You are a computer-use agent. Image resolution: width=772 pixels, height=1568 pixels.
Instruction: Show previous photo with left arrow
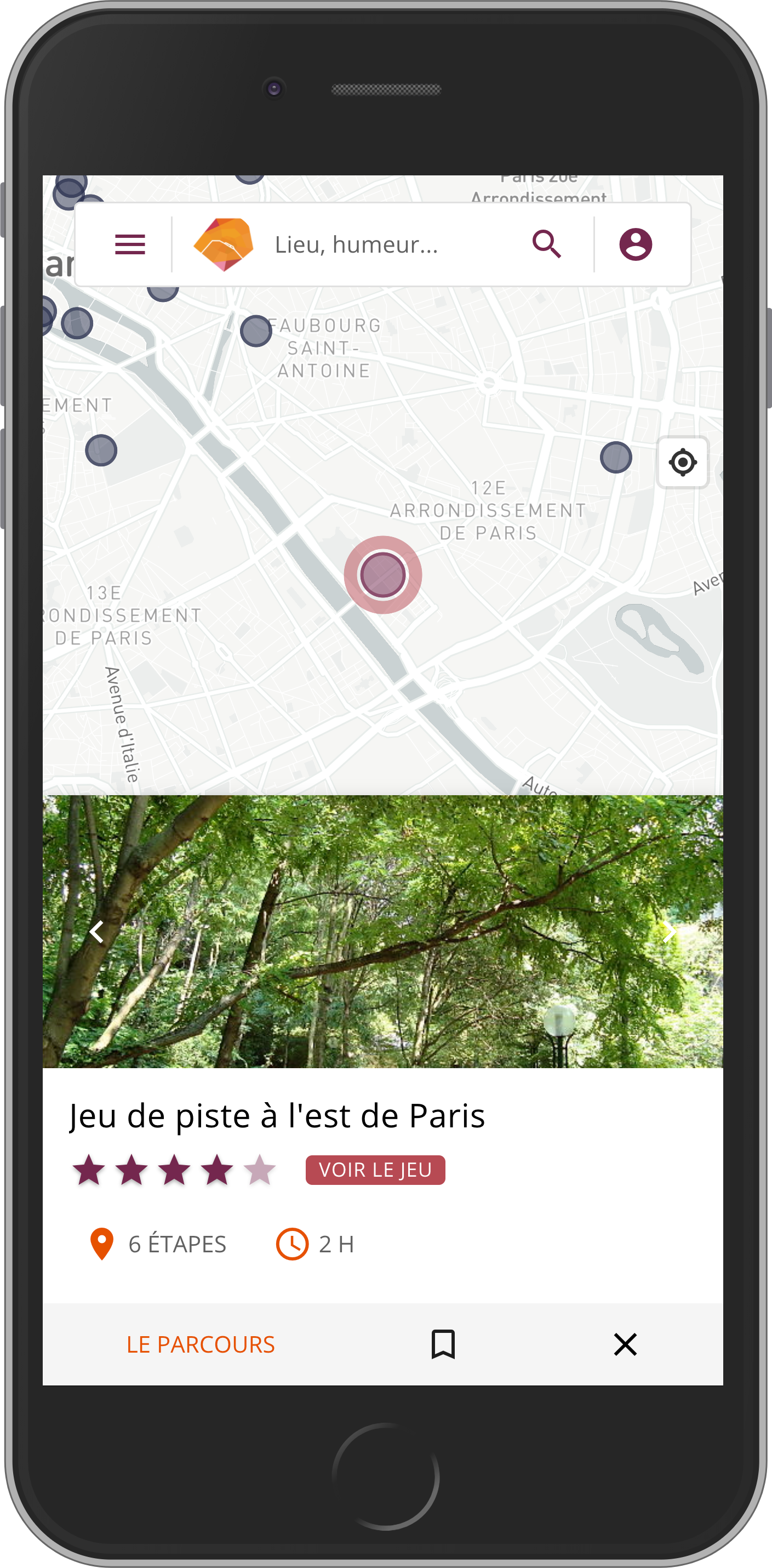pos(96,931)
